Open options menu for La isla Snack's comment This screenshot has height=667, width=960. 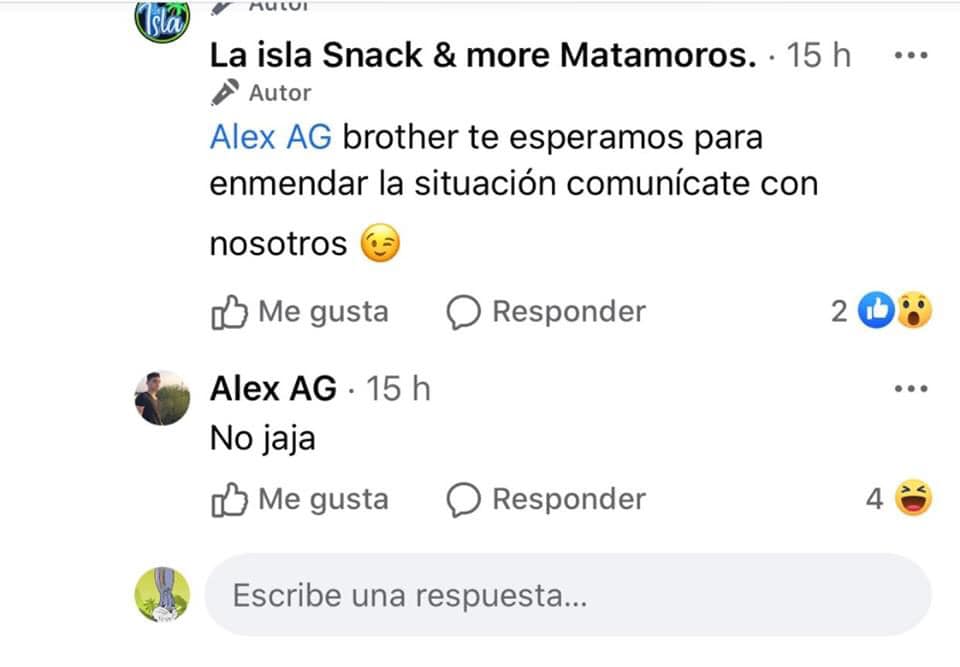(911, 56)
